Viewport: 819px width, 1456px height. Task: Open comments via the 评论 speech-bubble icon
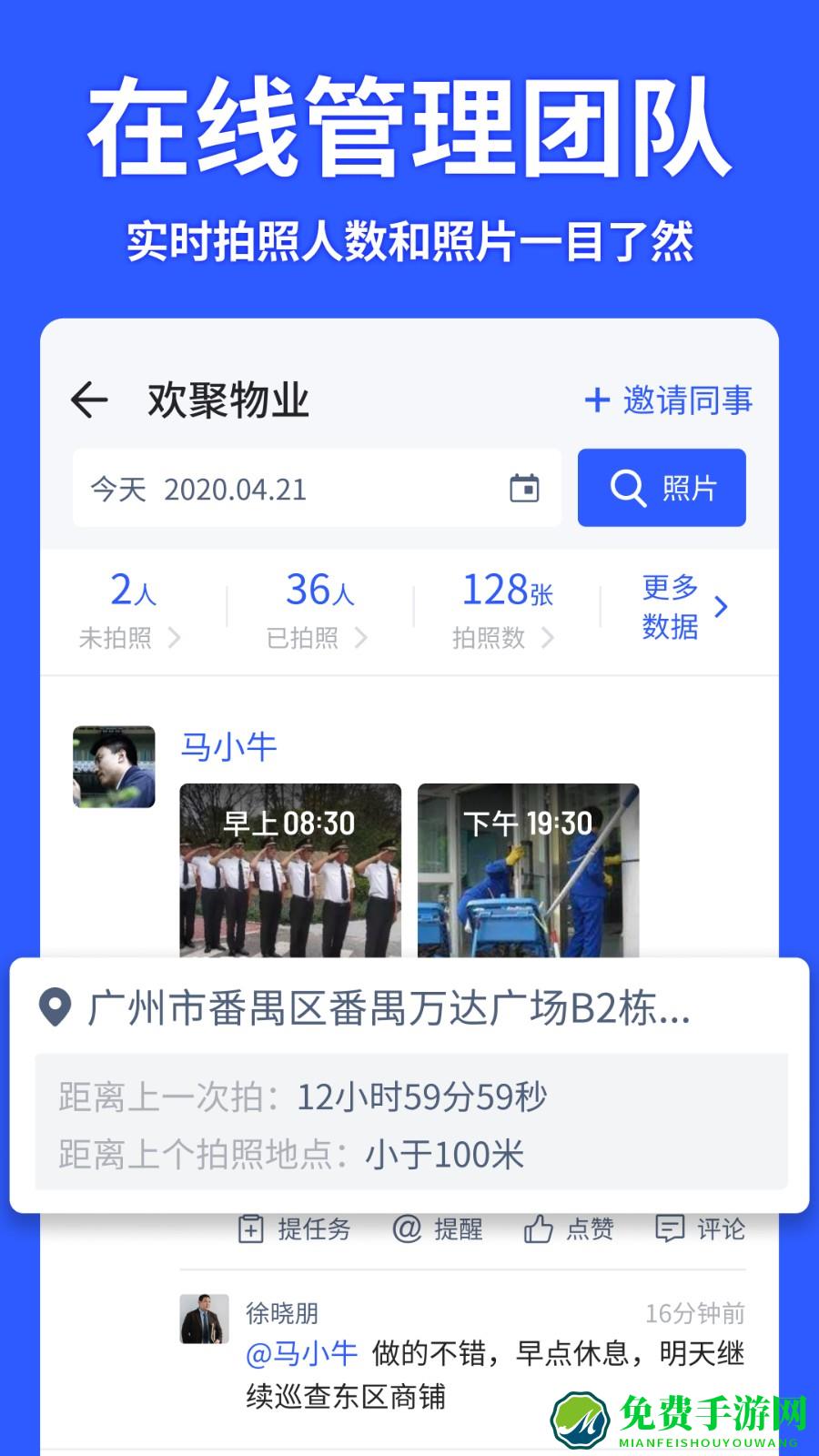671,1228
